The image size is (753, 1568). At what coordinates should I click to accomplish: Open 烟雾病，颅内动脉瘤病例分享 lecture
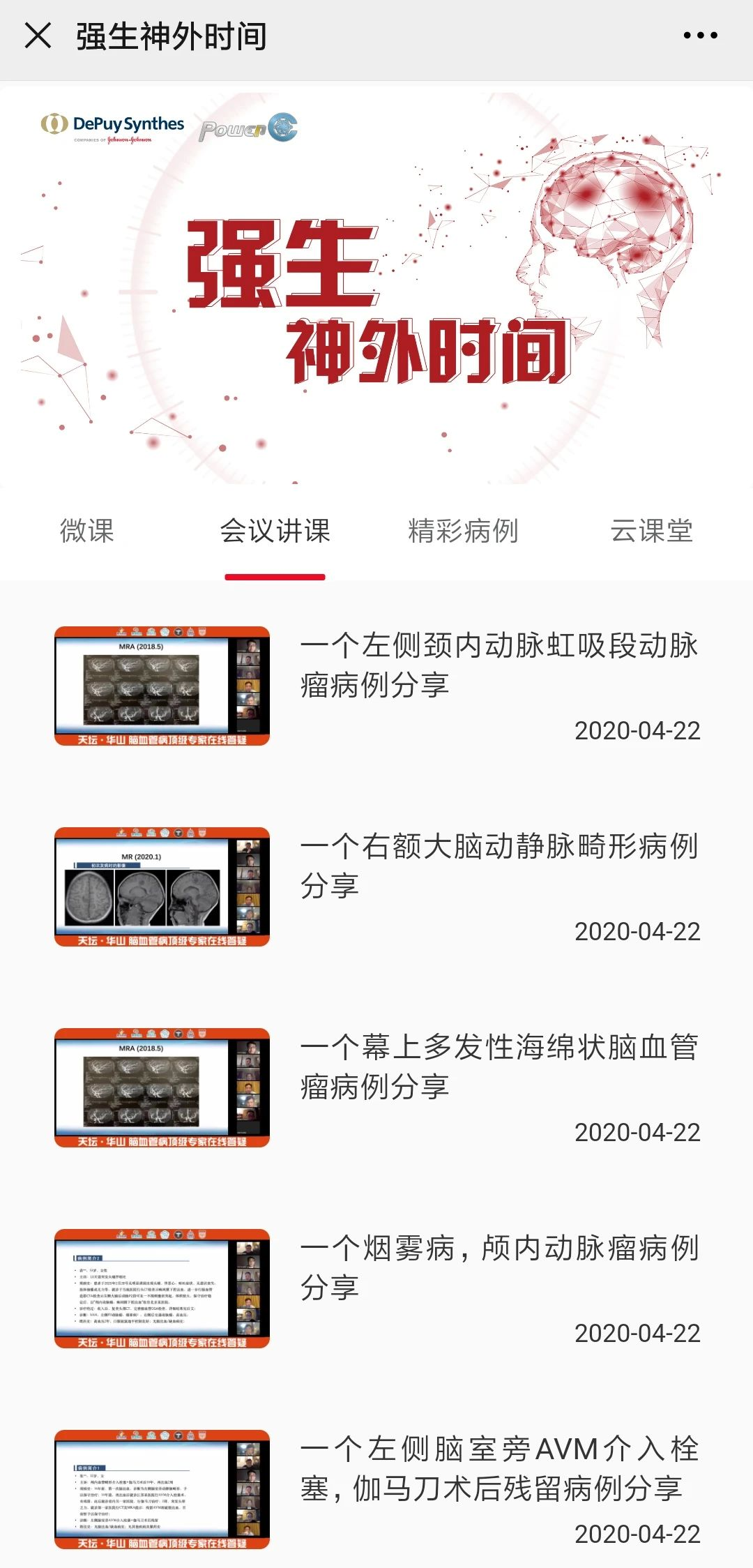coord(499,1267)
